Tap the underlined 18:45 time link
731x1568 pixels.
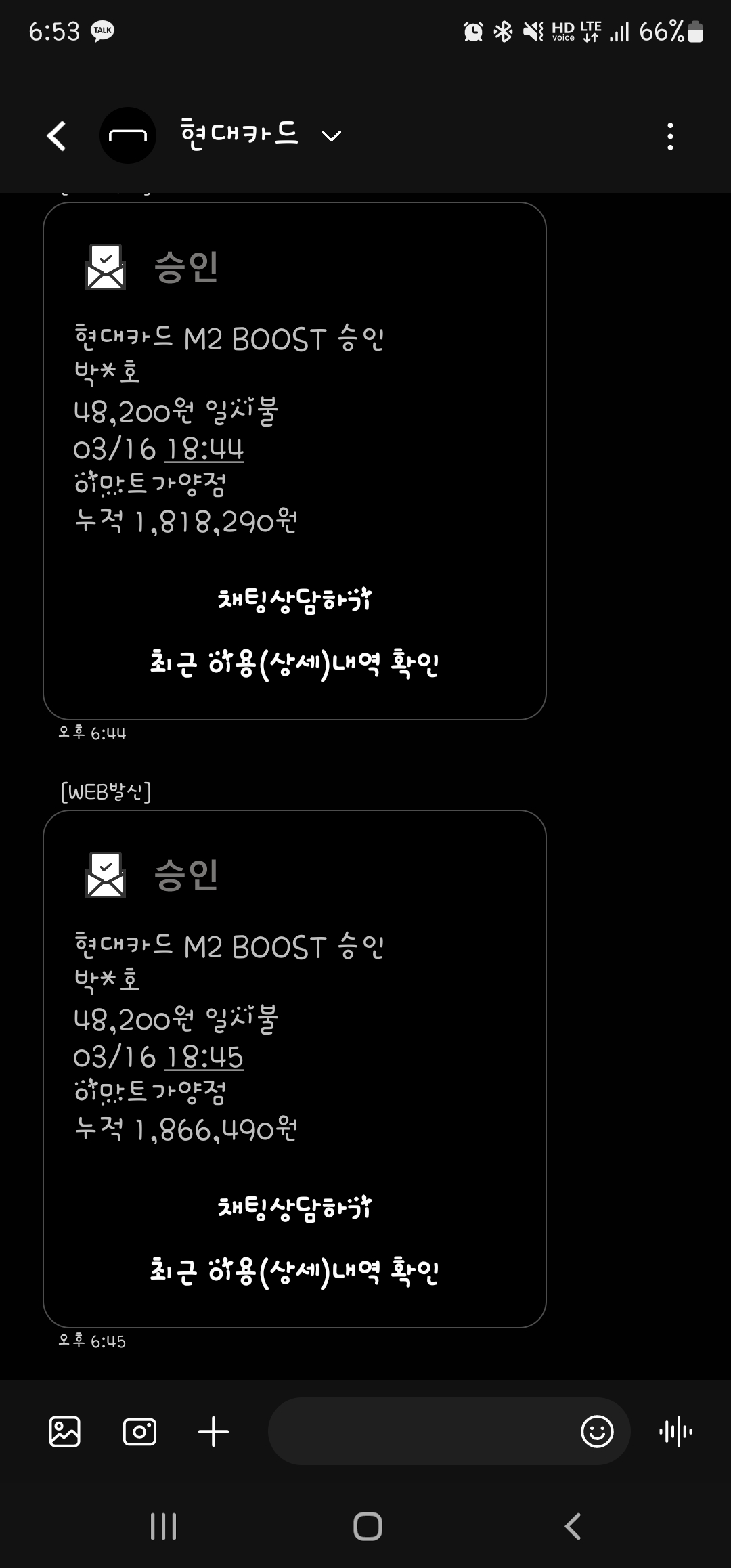point(204,1058)
